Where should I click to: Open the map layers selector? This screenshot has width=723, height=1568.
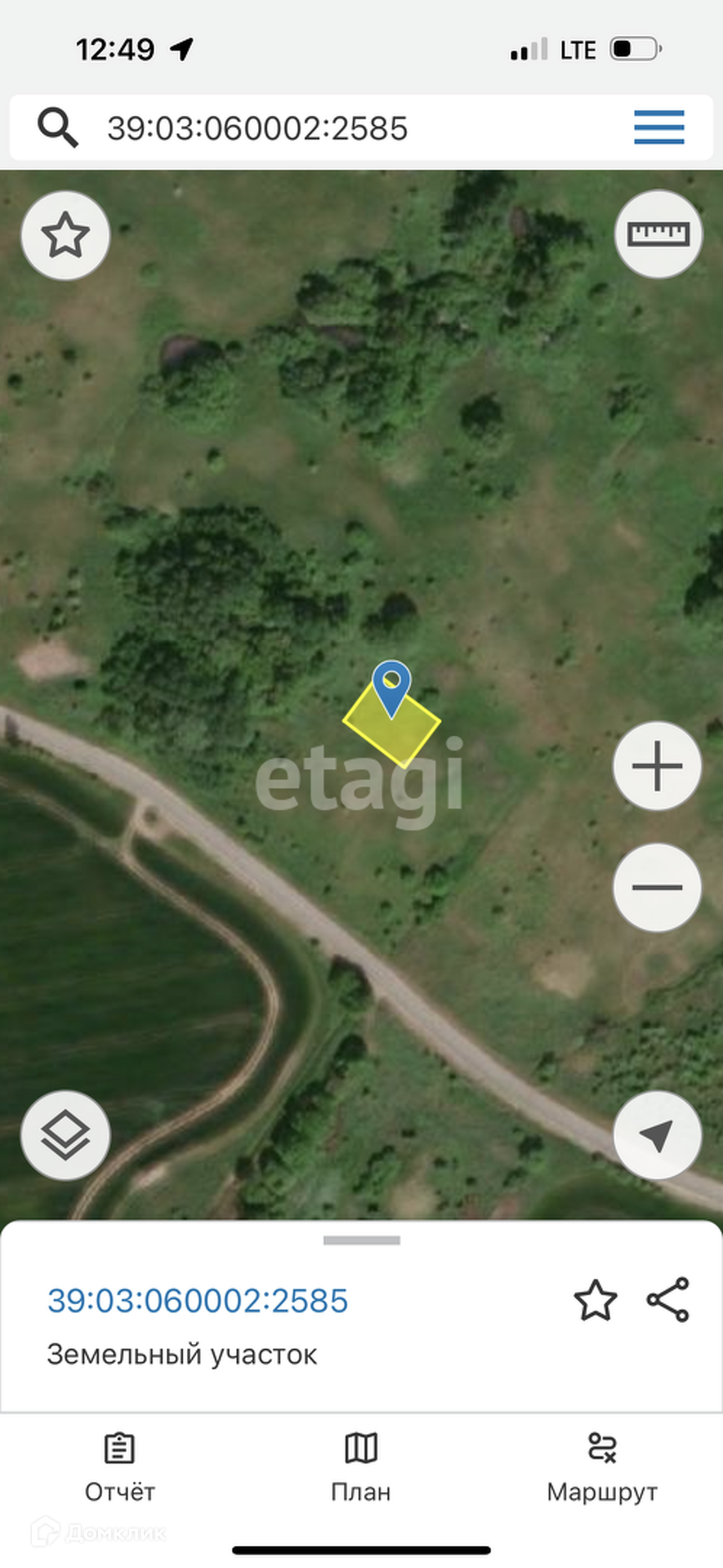[x=65, y=1135]
